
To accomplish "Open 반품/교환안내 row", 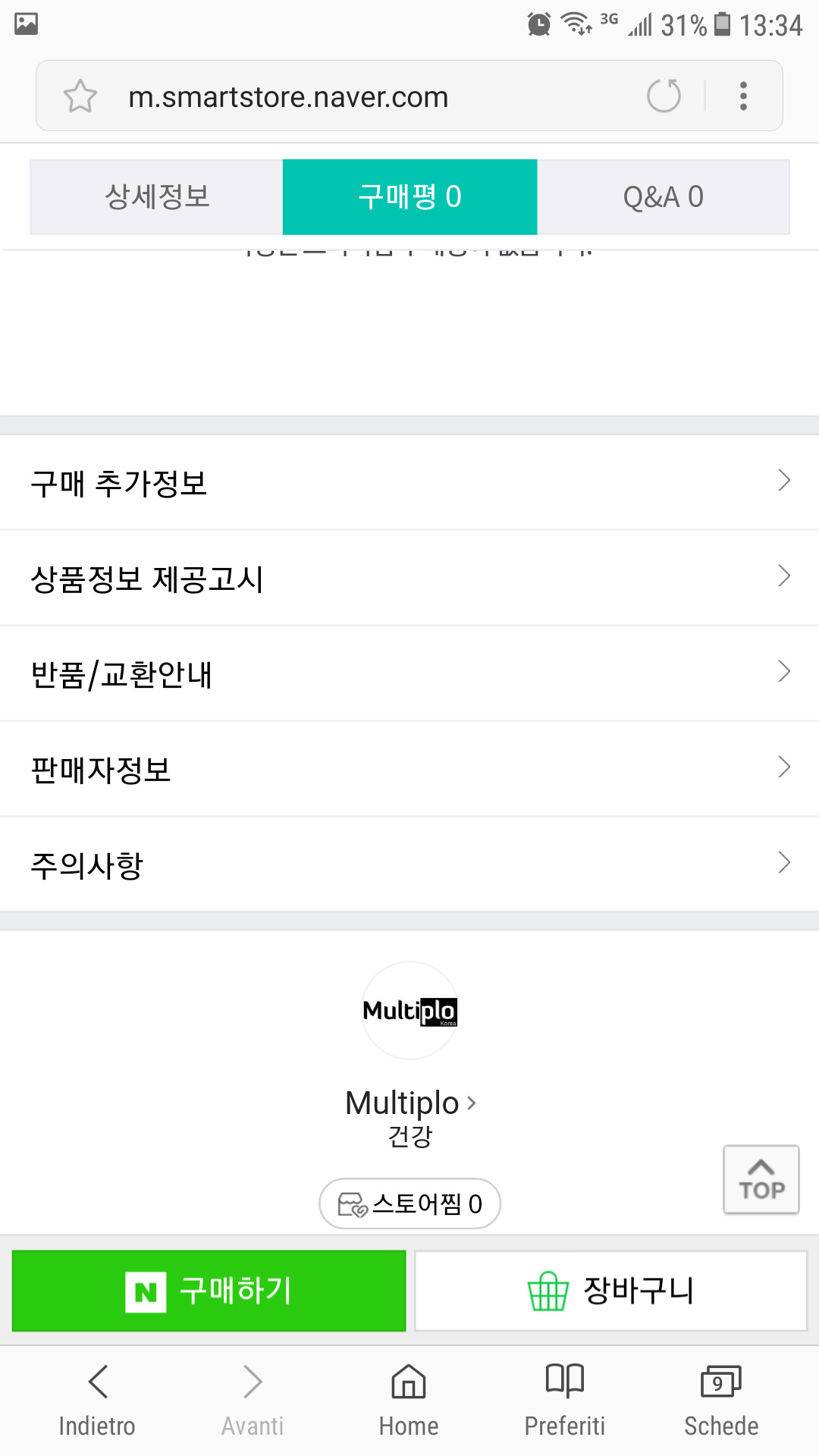I will coord(409,673).
